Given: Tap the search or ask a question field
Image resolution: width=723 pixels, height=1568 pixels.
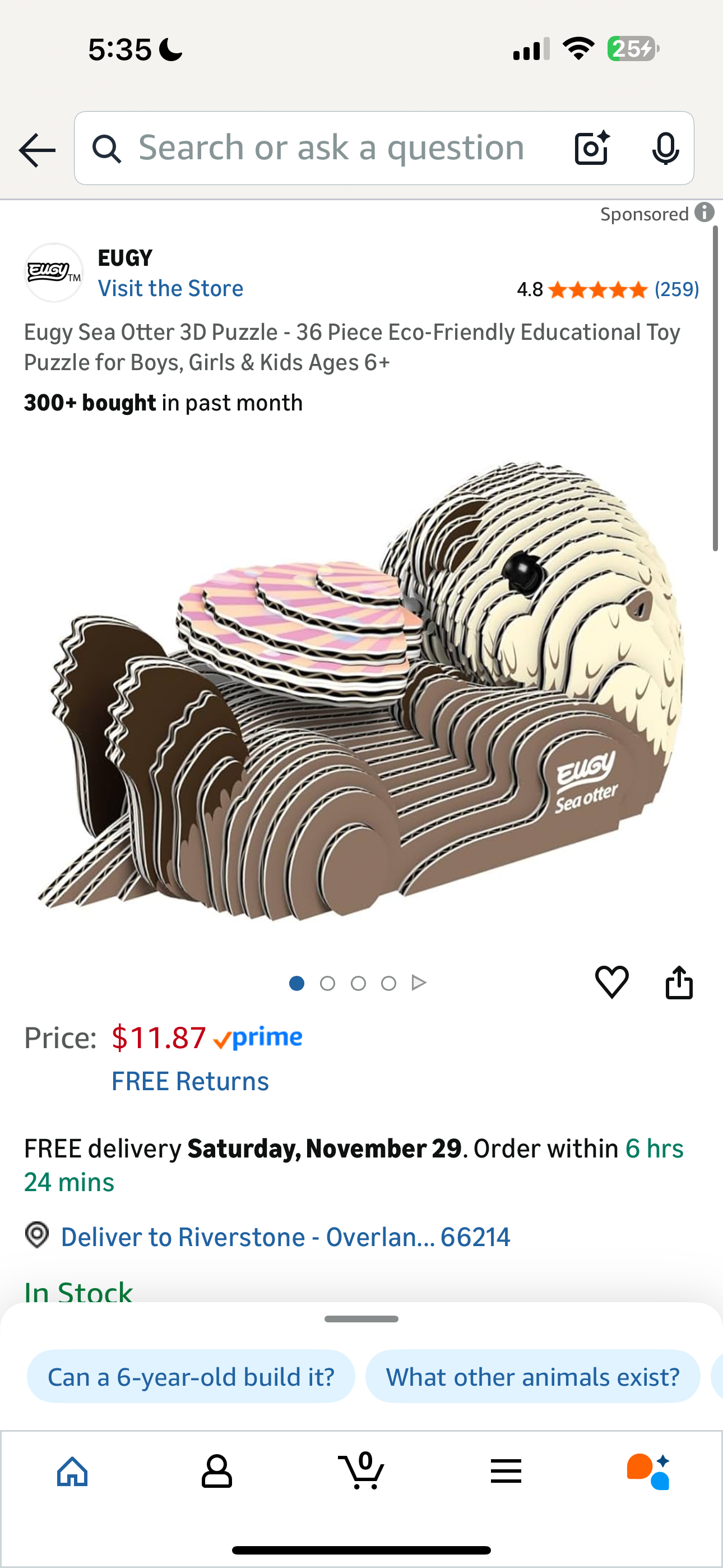Looking at the screenshot, I should click(332, 148).
